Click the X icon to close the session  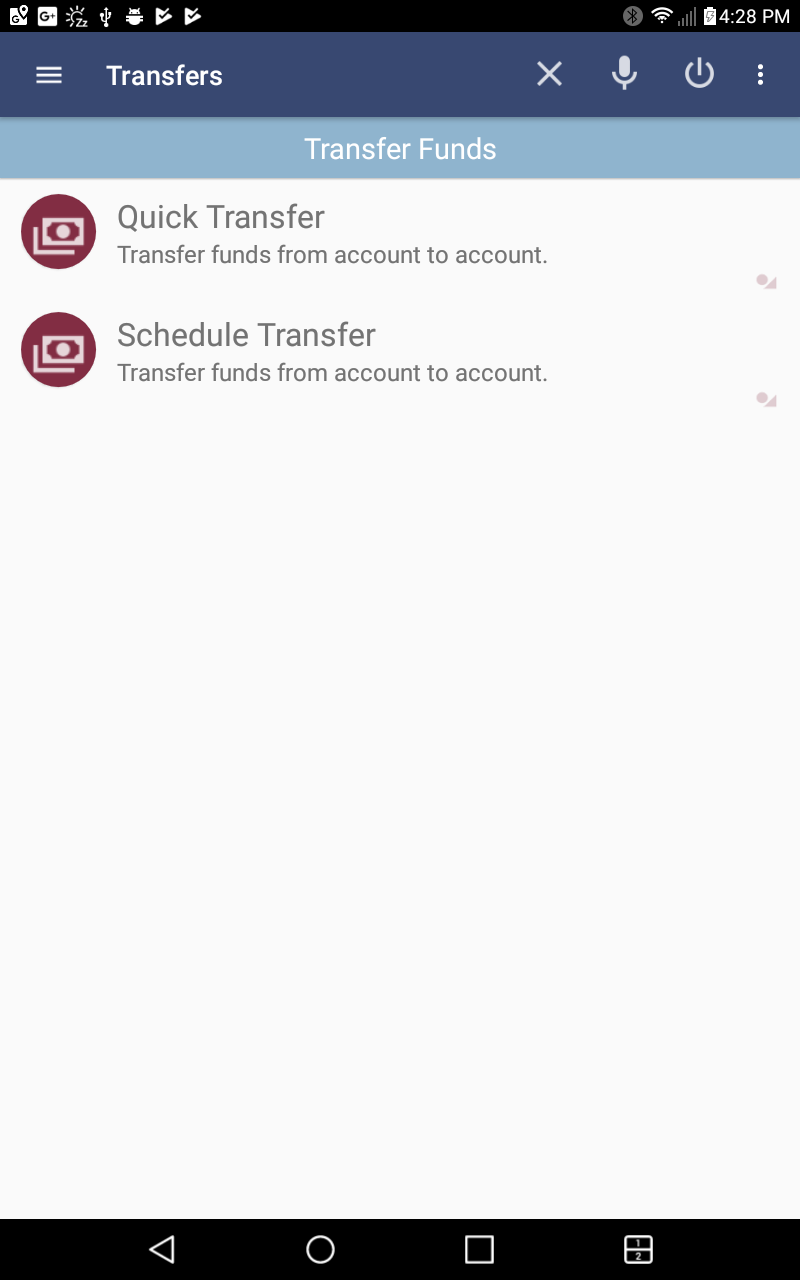[549, 73]
